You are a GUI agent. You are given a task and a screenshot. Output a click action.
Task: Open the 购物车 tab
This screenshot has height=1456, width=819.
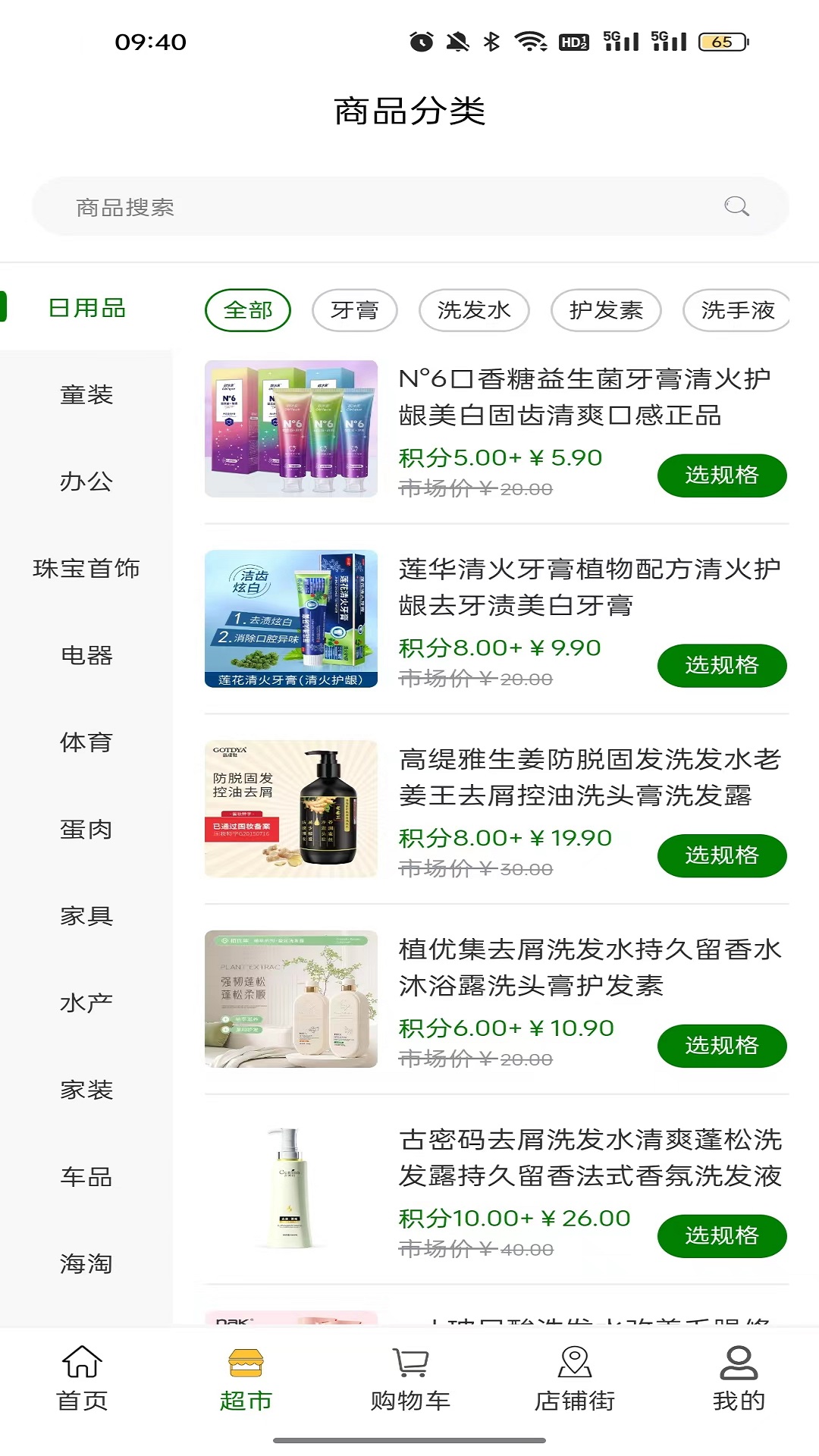click(x=410, y=1378)
